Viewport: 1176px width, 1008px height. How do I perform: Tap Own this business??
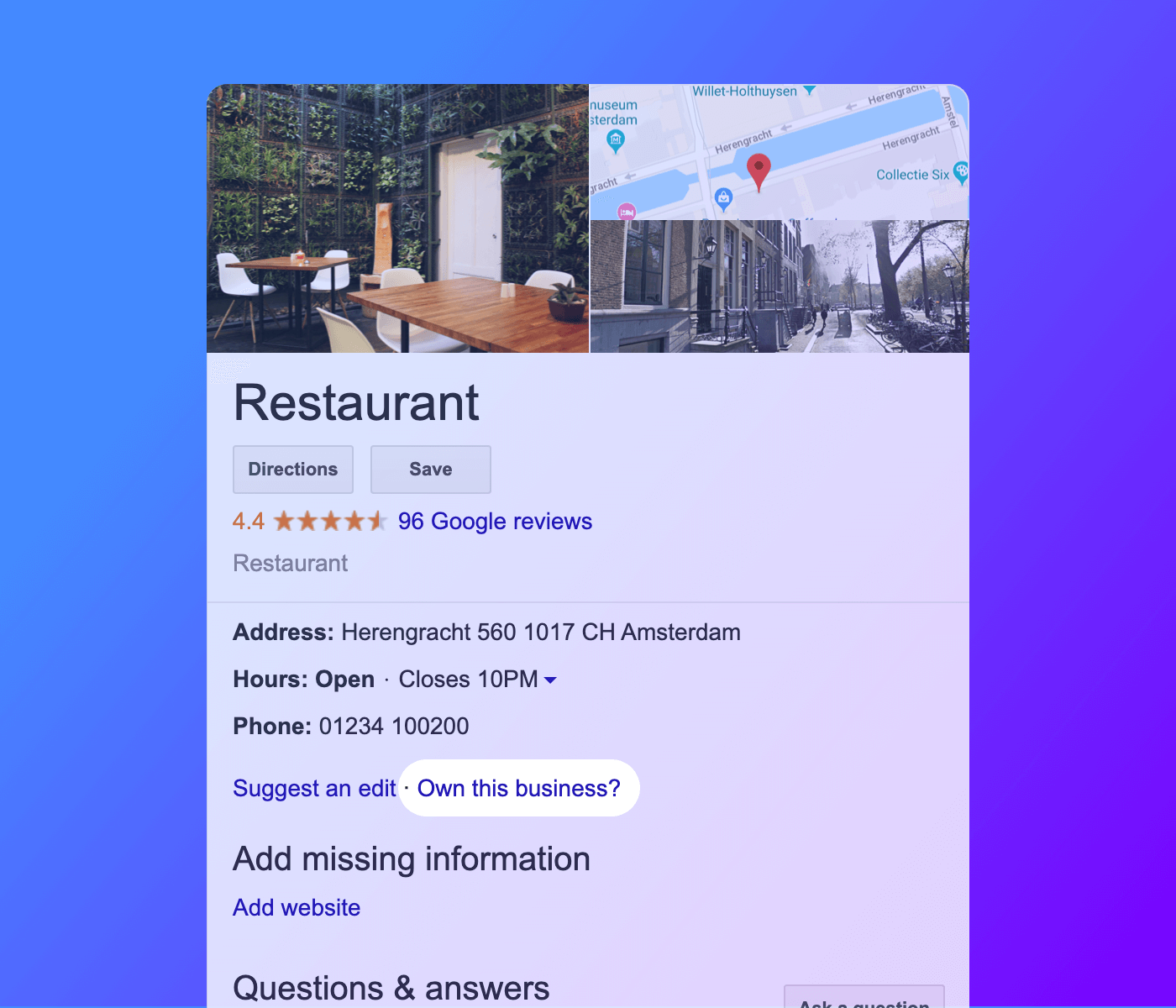click(518, 789)
